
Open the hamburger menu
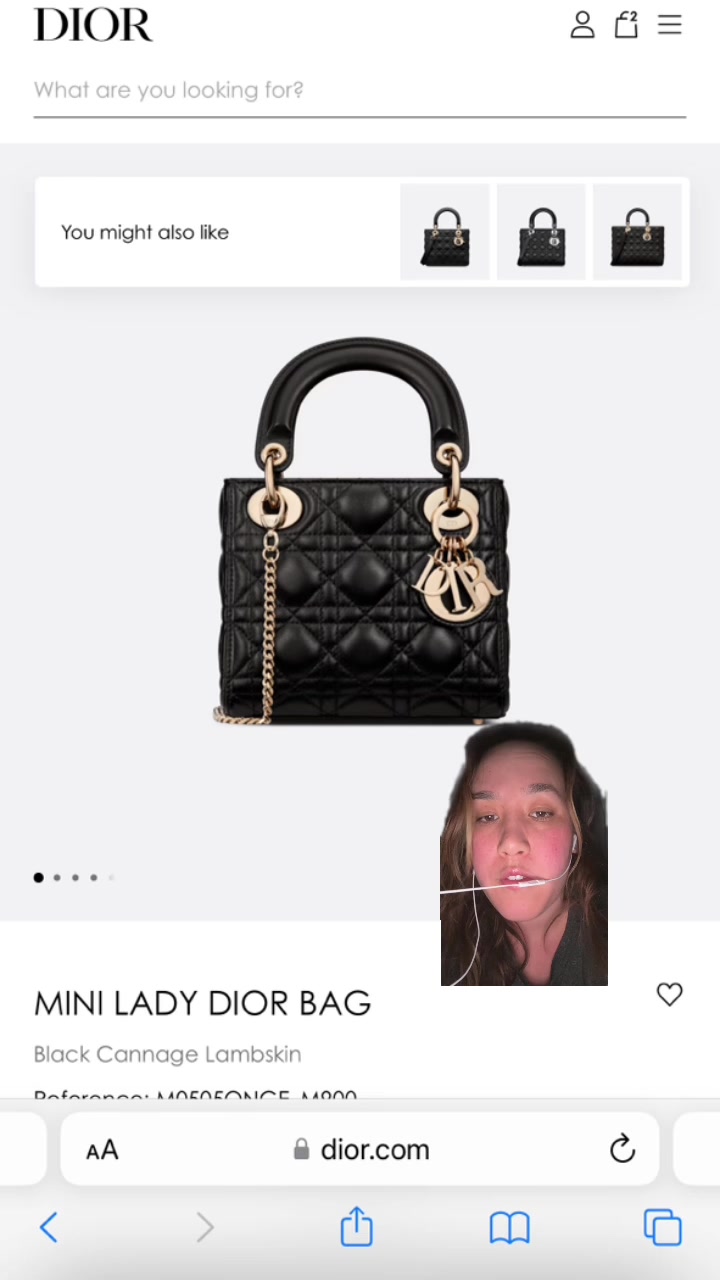[670, 25]
